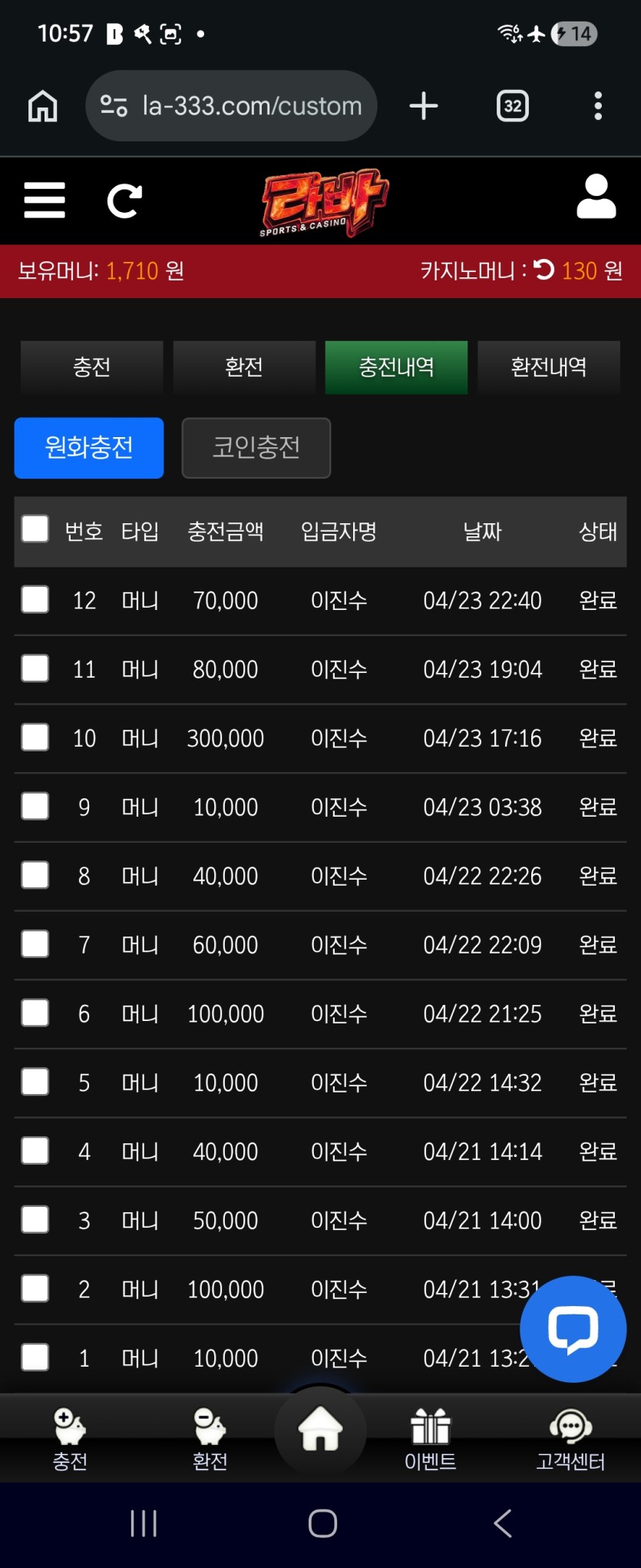Viewport: 641px width, 1568px height.
Task: Switch to the 환전 top tab
Action: 244,367
